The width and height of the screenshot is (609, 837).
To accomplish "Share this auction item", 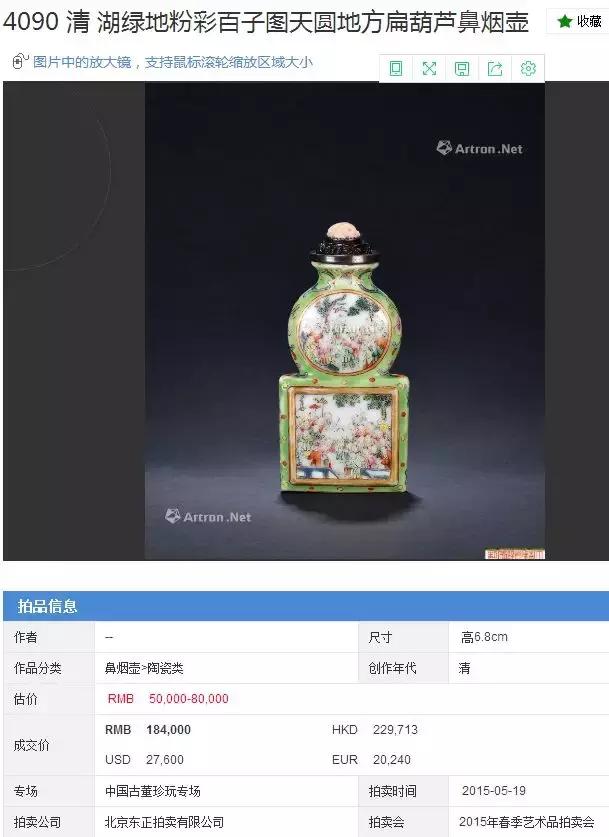I will pos(495,68).
